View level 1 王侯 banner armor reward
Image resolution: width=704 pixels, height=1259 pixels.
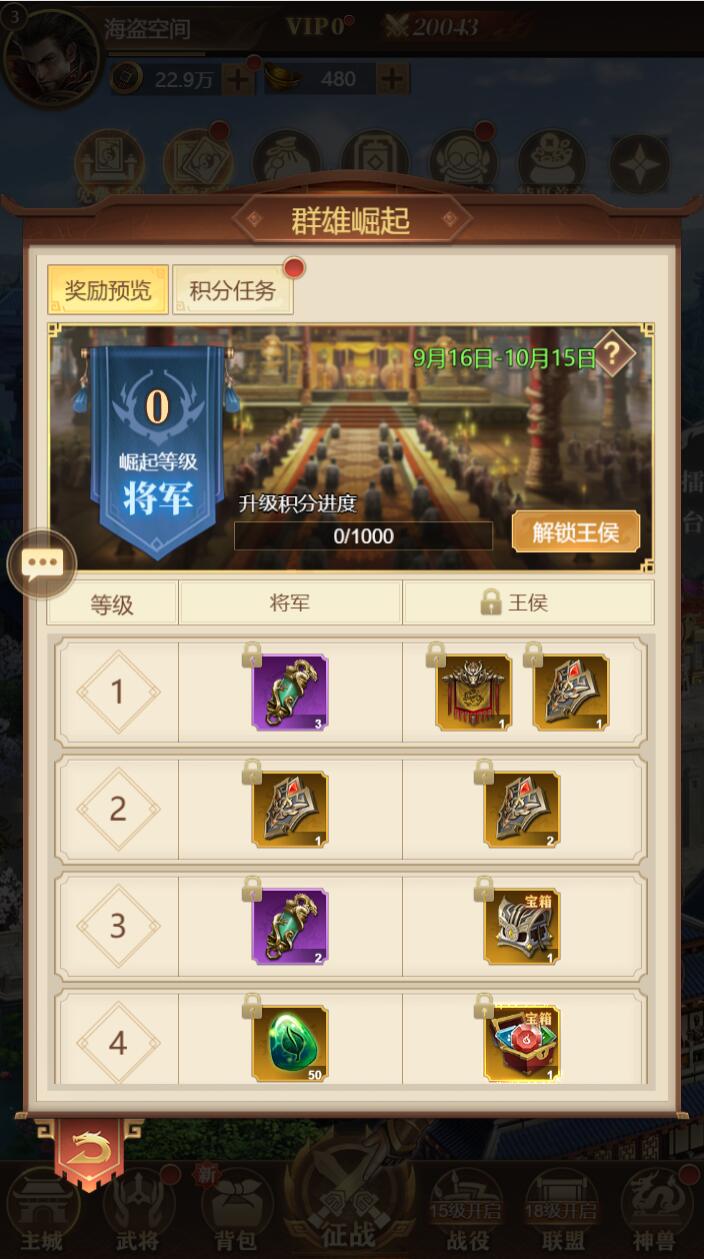[x=473, y=692]
